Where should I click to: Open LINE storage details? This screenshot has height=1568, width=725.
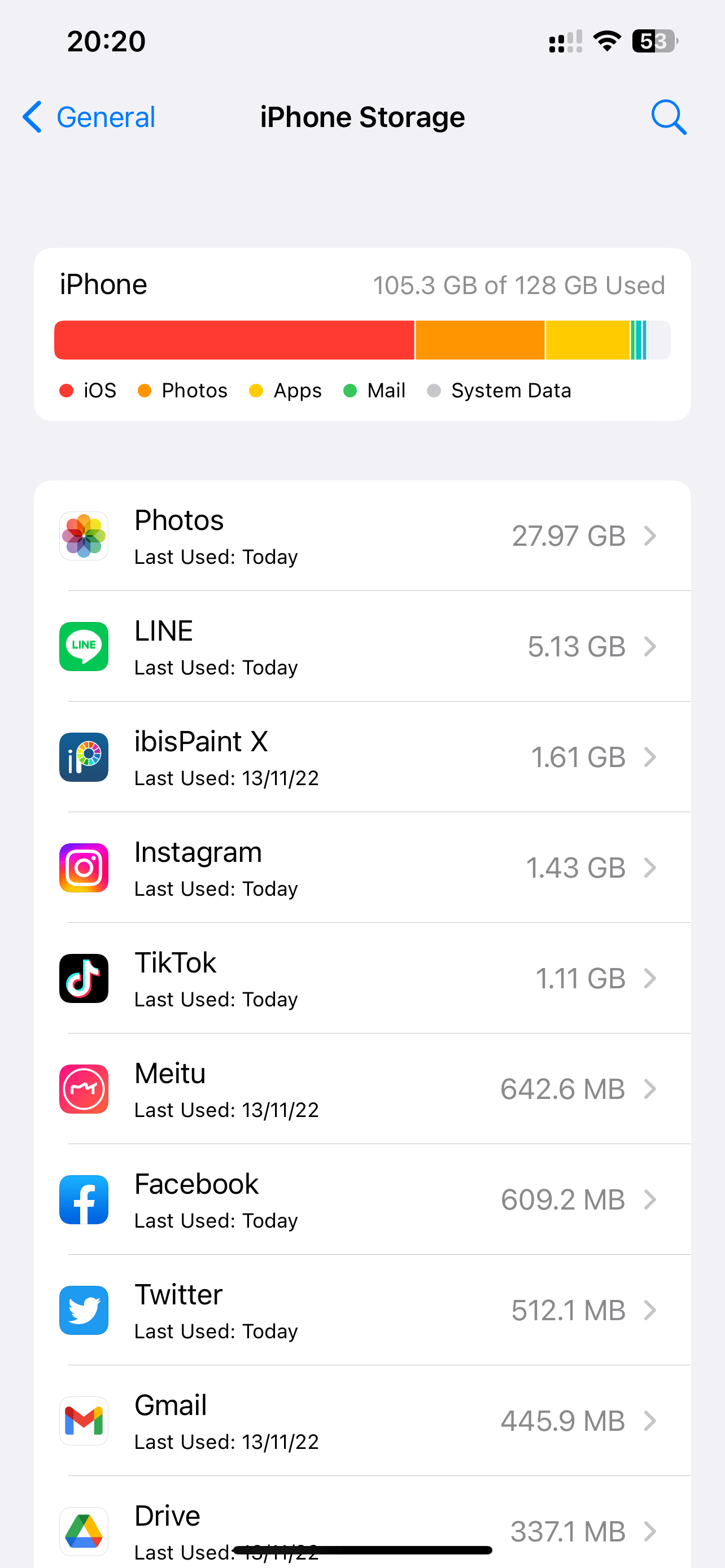(x=362, y=646)
